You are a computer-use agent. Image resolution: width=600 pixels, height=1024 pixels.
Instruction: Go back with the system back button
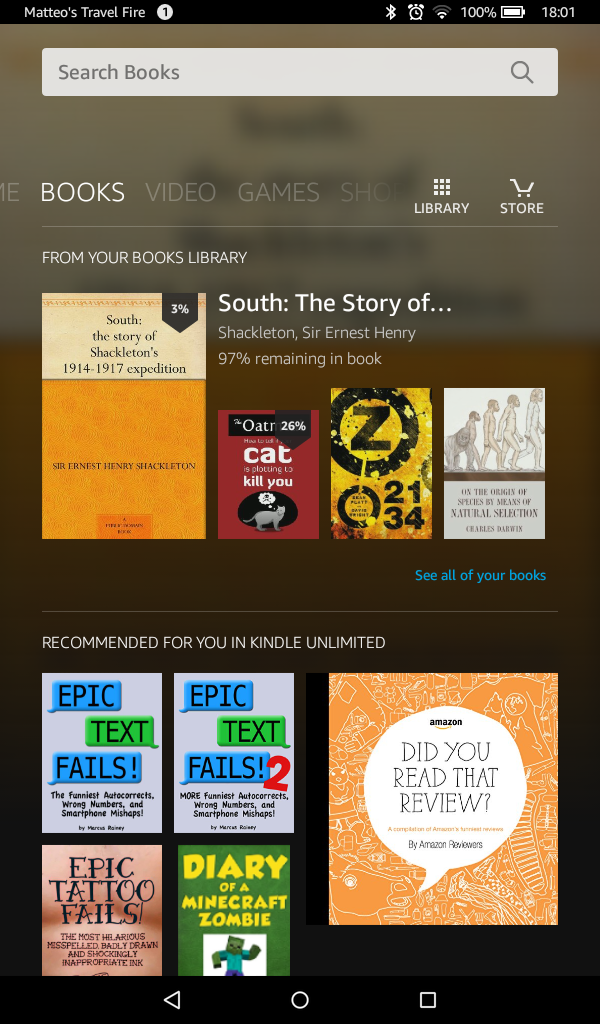click(172, 1000)
